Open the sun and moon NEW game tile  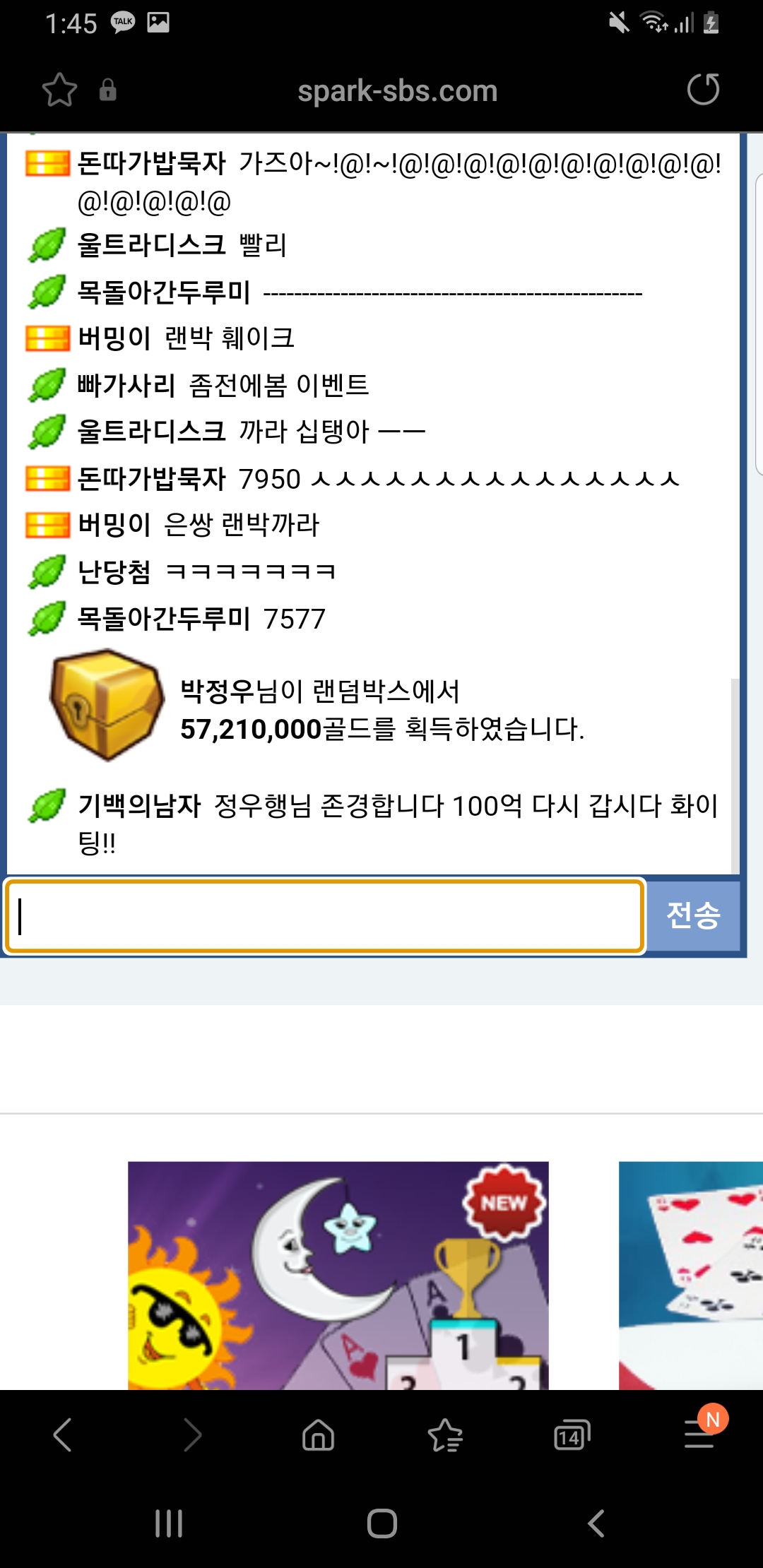[338, 1275]
